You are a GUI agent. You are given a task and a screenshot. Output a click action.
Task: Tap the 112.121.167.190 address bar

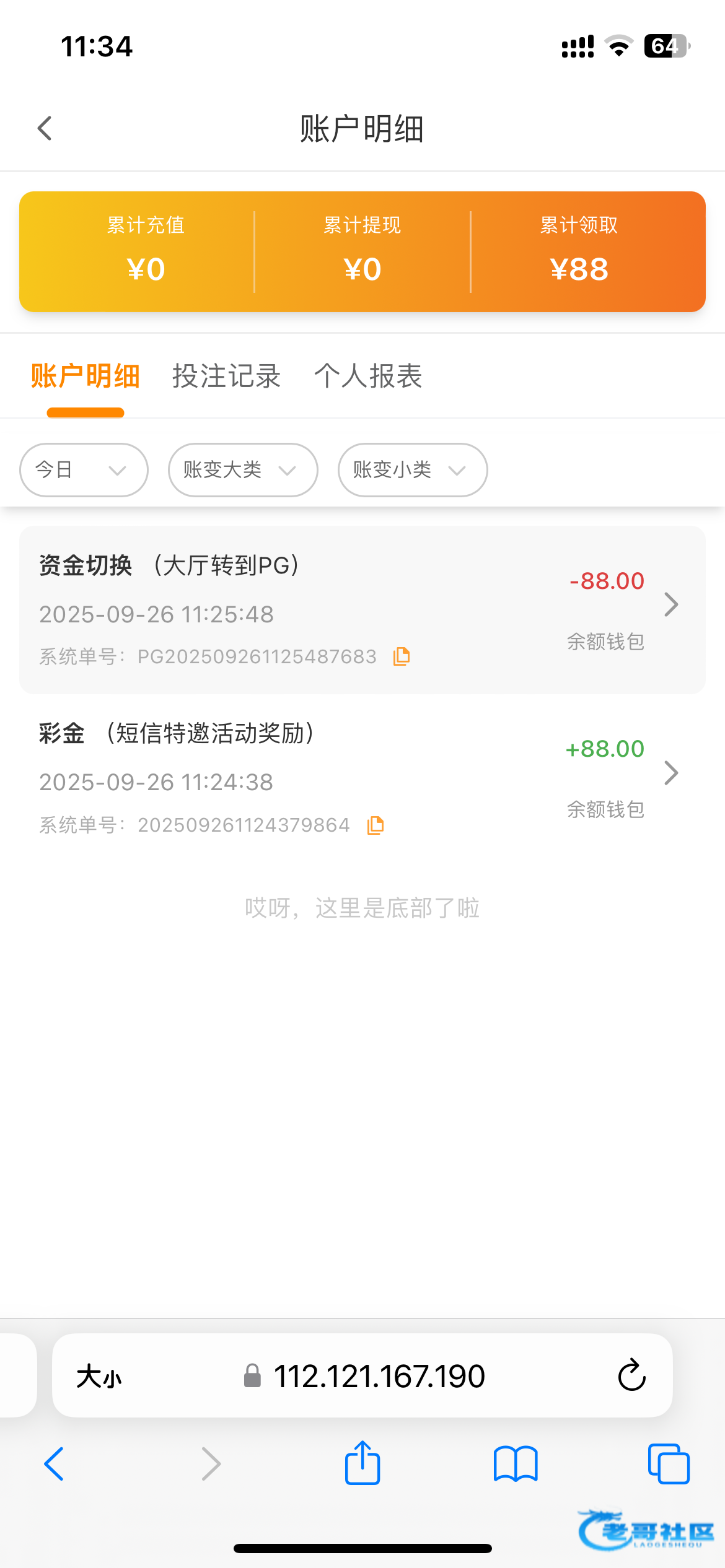click(x=378, y=1376)
